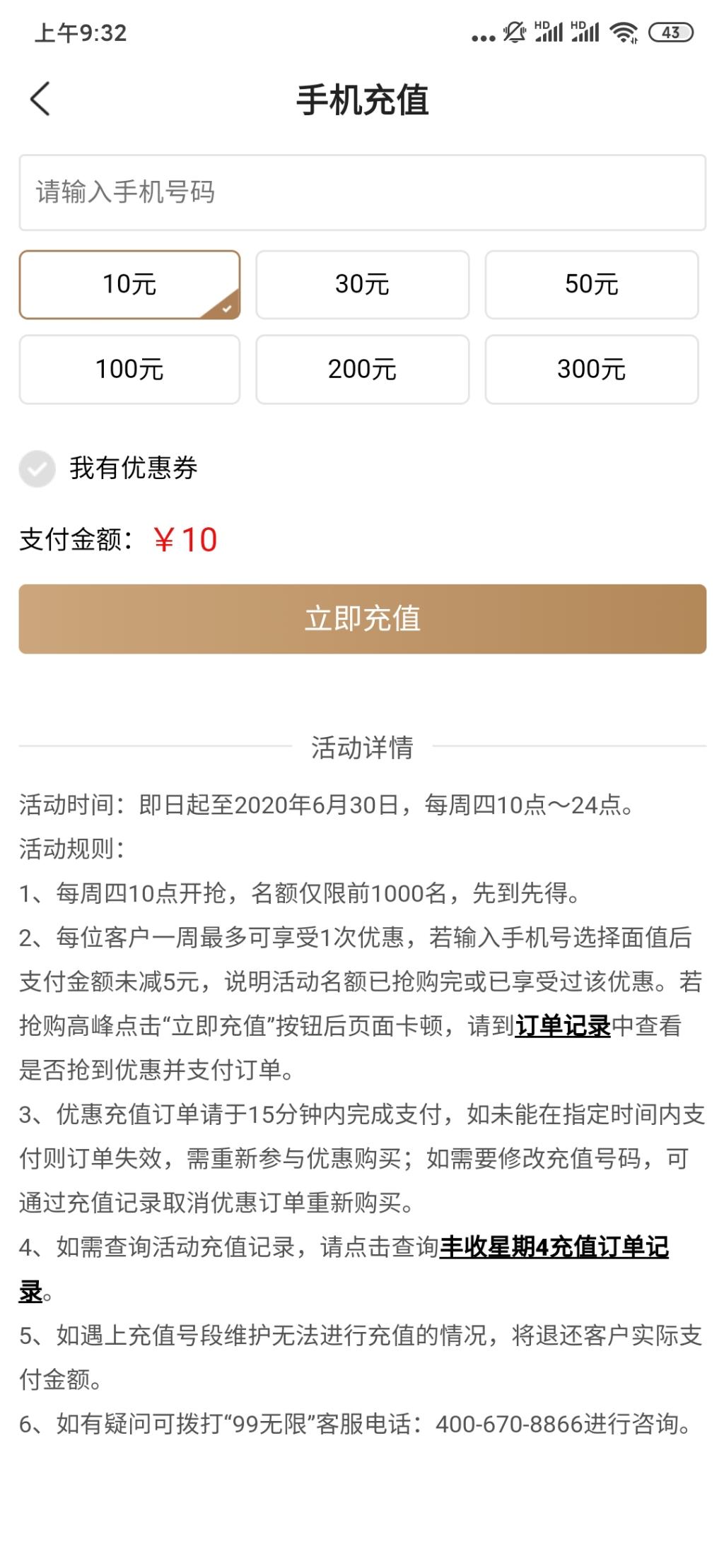Check the 我有优惠券 coupon option
The width and height of the screenshot is (724, 1568).
coord(37,468)
